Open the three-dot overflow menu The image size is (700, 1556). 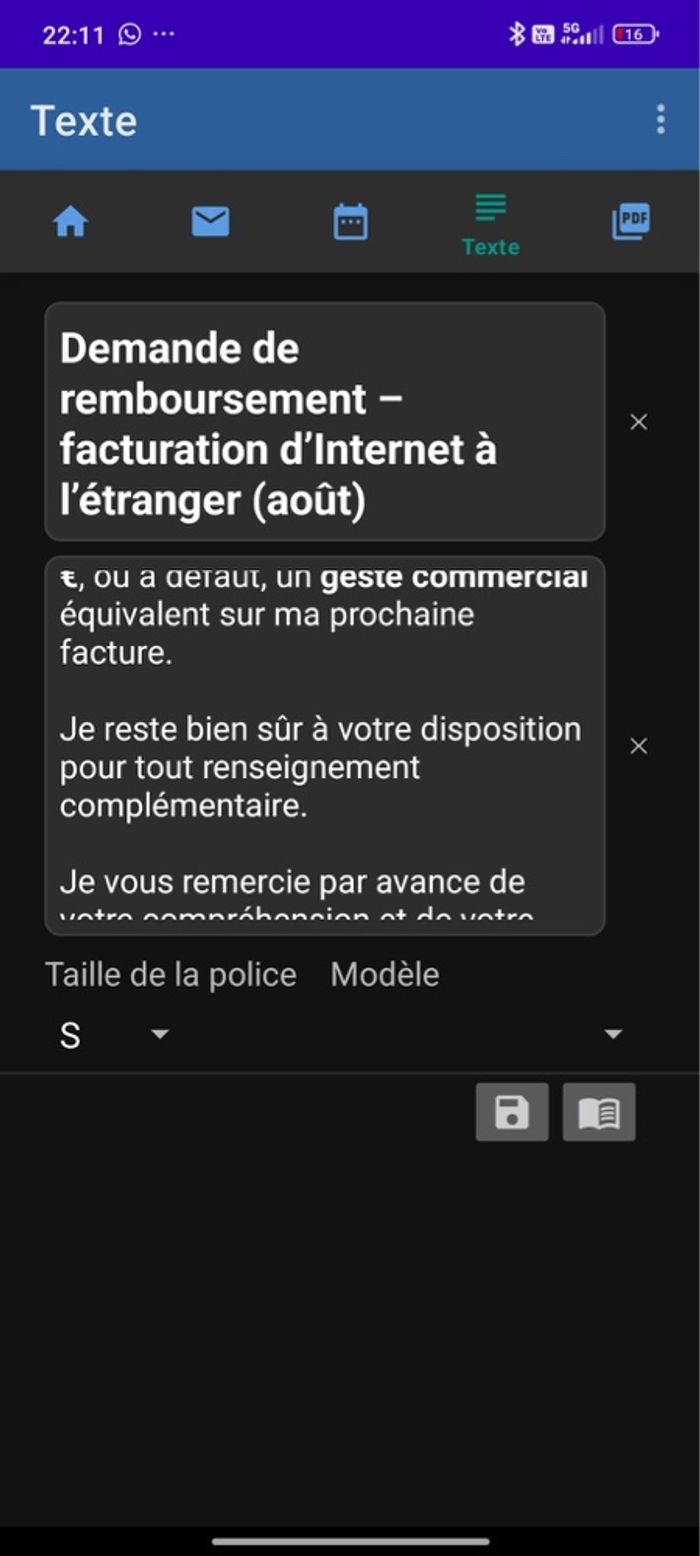click(x=660, y=120)
